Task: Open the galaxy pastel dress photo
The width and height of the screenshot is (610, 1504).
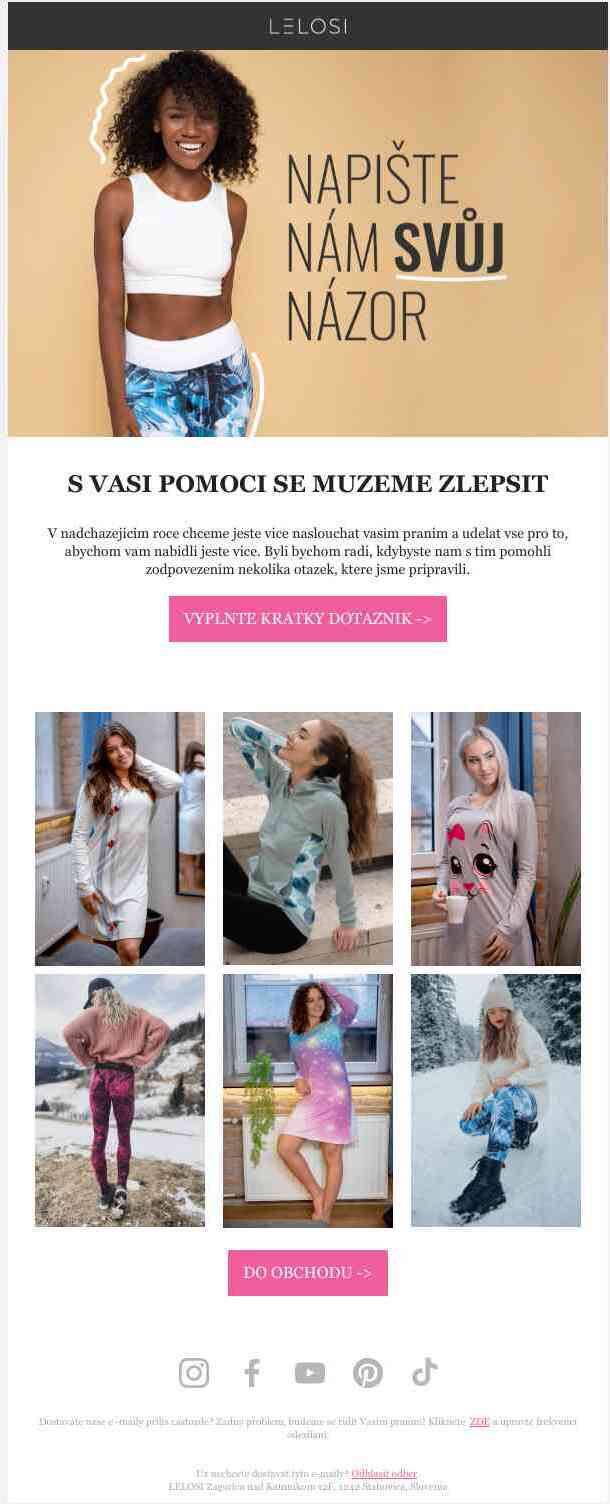Action: (307, 1100)
